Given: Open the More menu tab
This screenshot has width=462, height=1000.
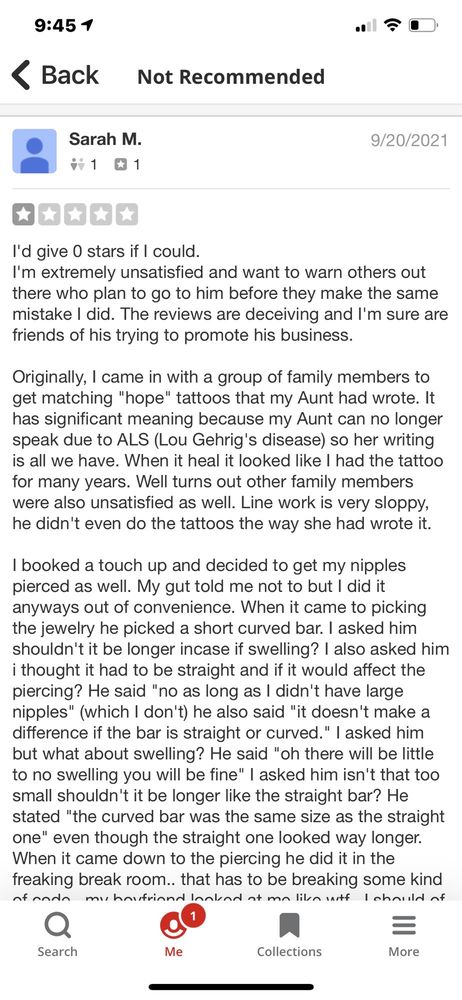Looking at the screenshot, I should tap(404, 934).
